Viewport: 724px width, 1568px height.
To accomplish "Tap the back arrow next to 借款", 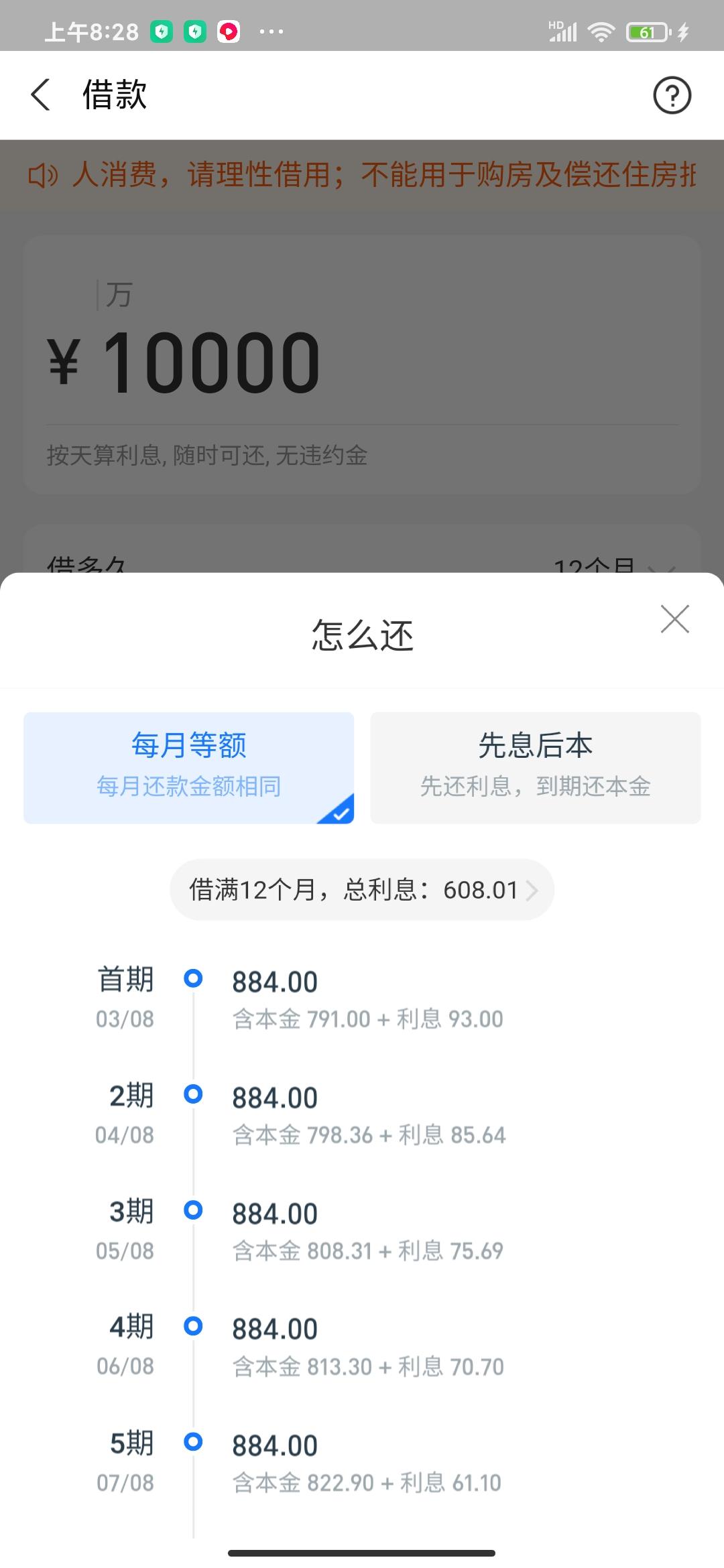I will 40,95.
